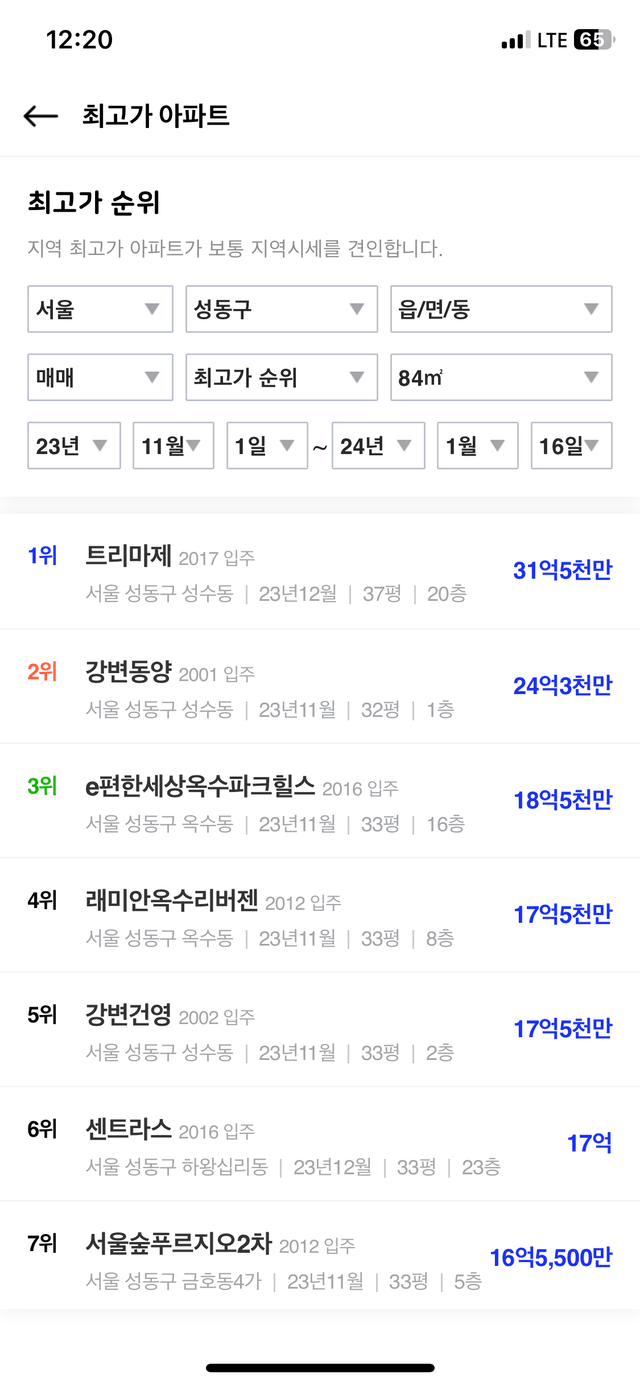Open 서울숲푸르지오2차 ranked seventh
Screen dimensions: 640x1386
tap(320, 1256)
